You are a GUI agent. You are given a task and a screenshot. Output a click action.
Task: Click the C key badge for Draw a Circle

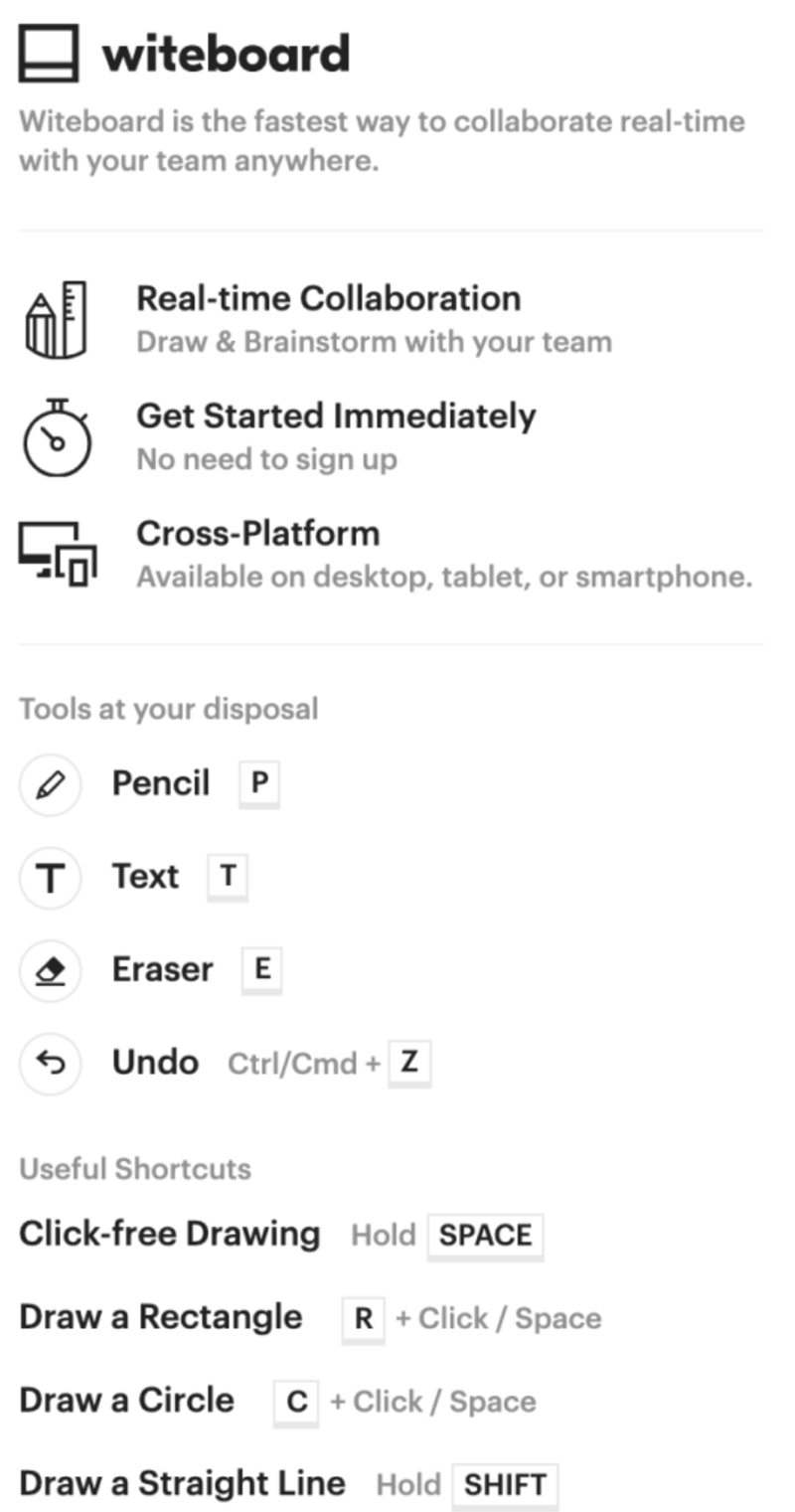click(x=294, y=1401)
